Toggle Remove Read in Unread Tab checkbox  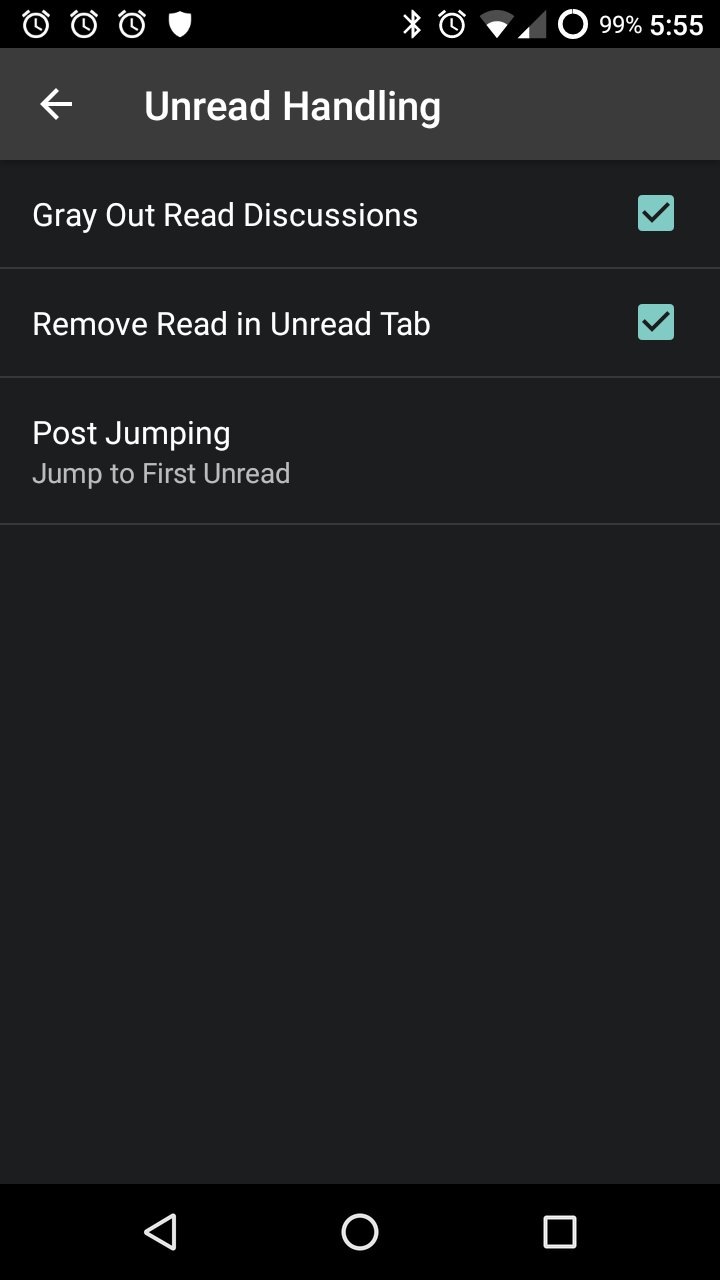656,322
